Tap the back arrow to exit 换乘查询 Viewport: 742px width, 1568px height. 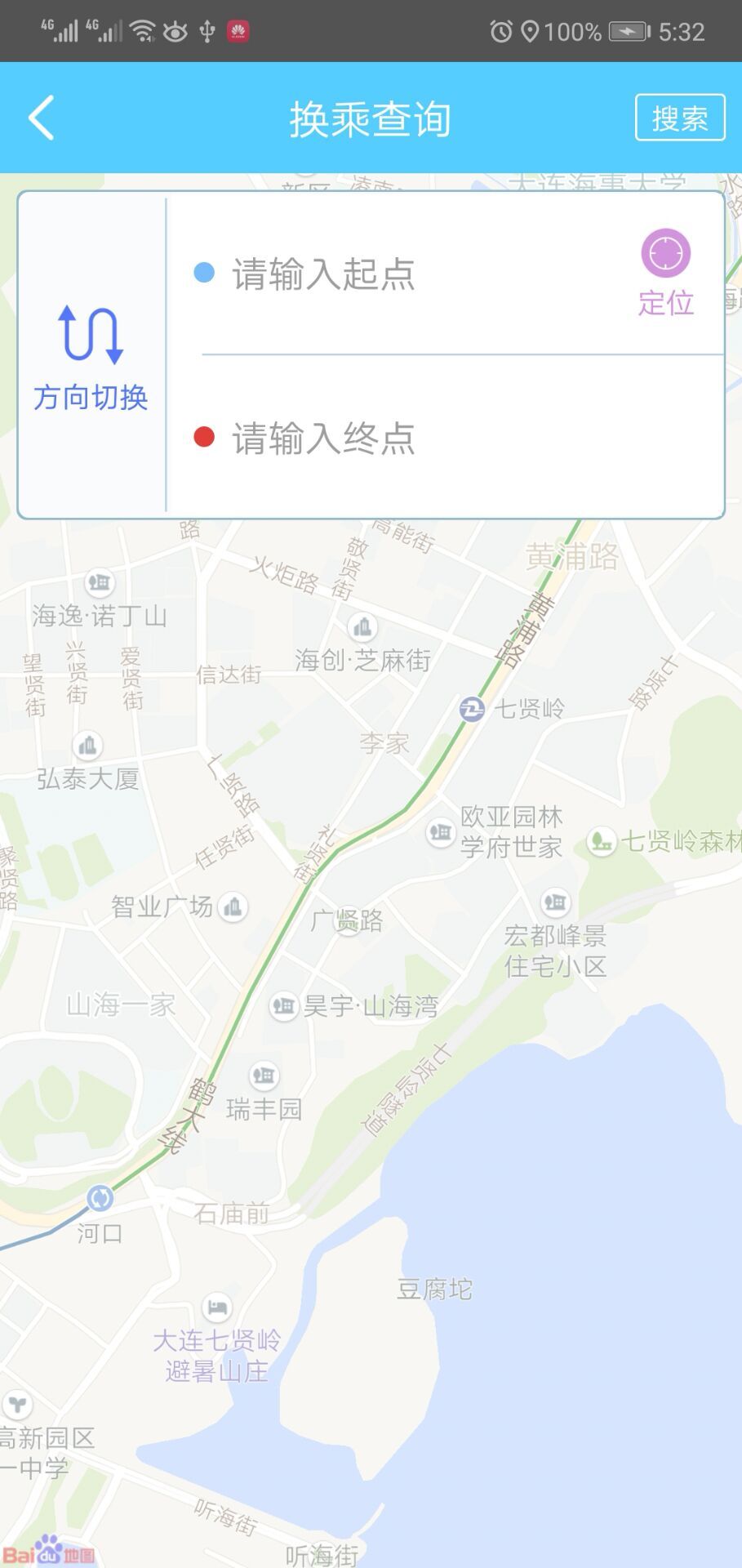[39, 117]
